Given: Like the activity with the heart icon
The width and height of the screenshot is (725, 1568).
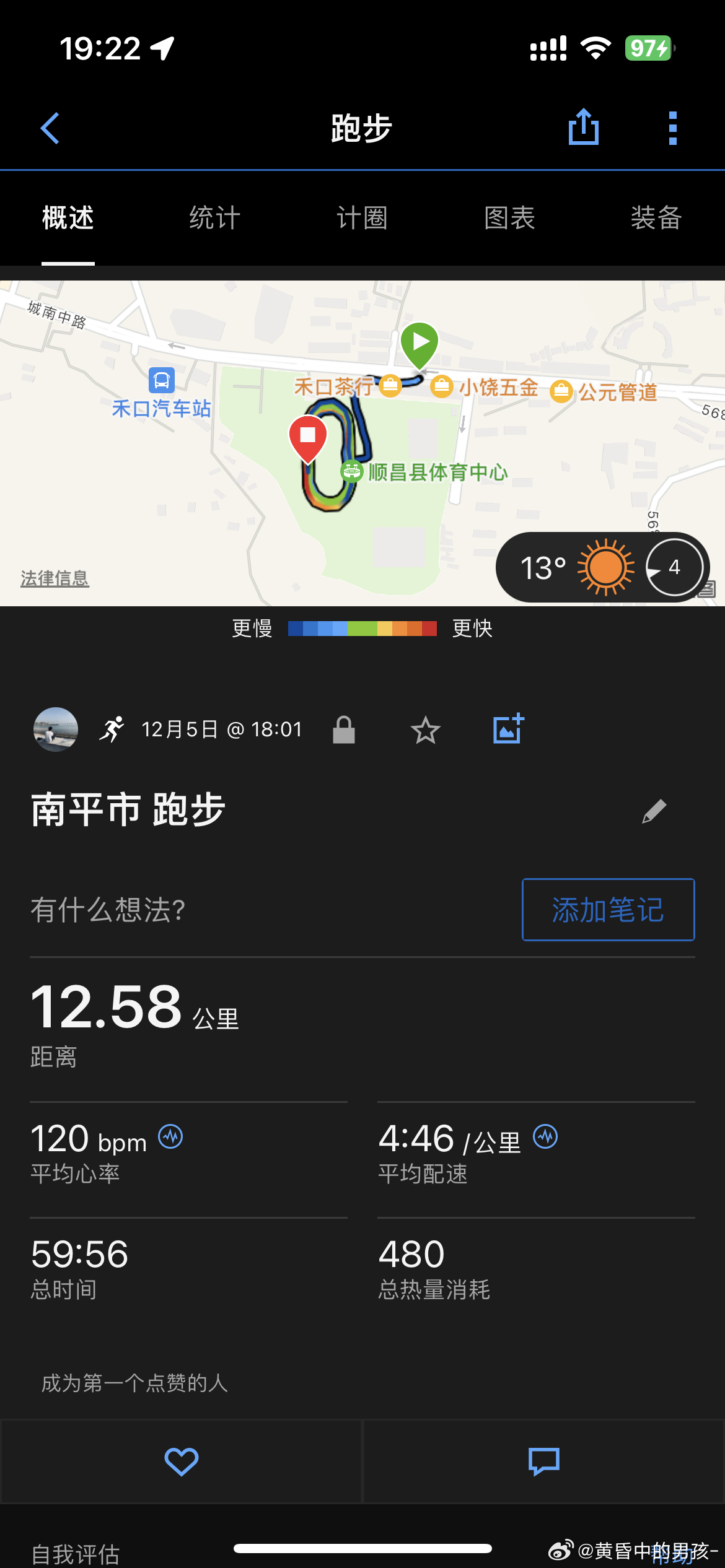Looking at the screenshot, I should click(180, 1461).
